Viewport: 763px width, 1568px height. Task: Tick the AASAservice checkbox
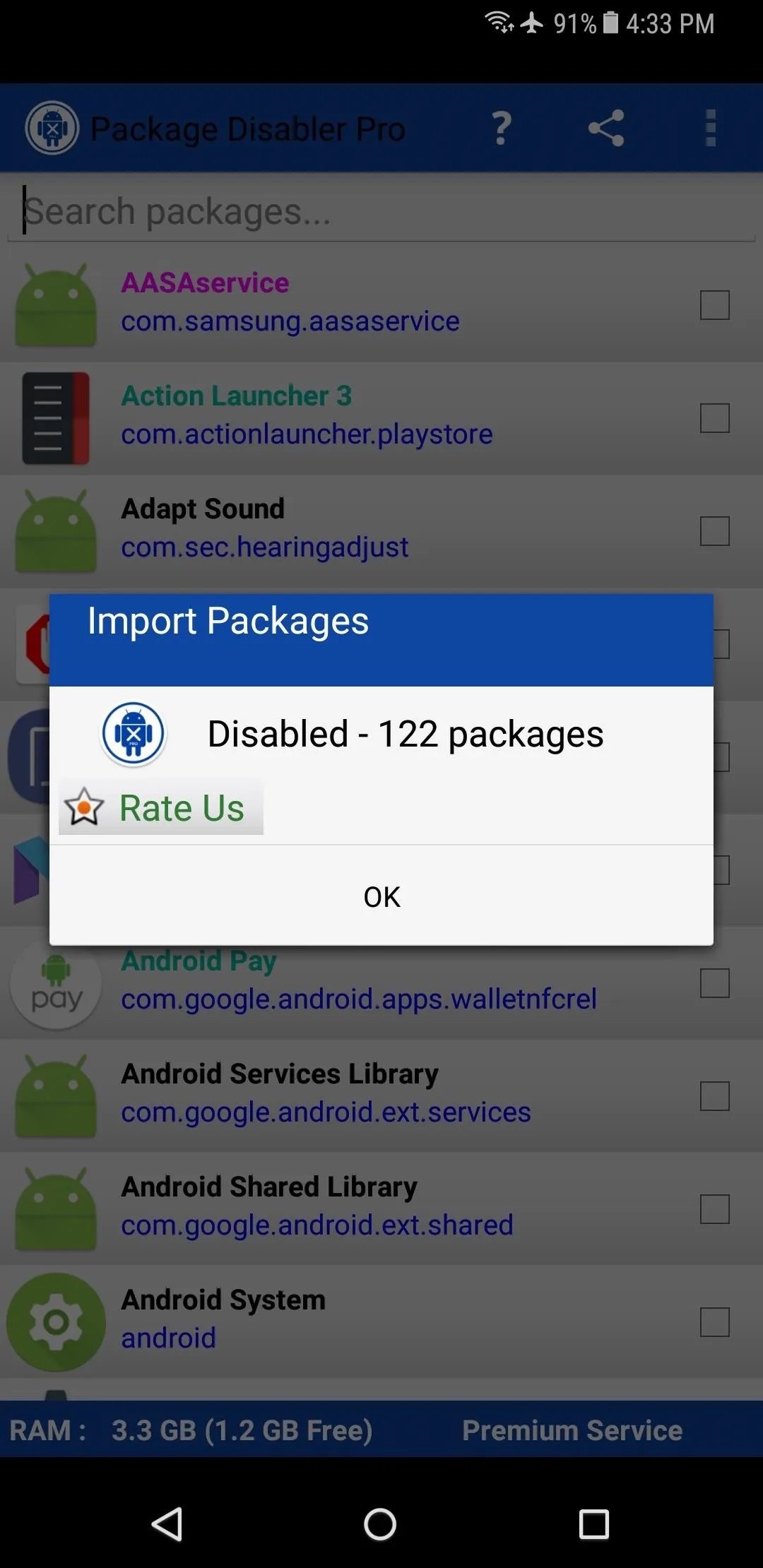point(715,305)
